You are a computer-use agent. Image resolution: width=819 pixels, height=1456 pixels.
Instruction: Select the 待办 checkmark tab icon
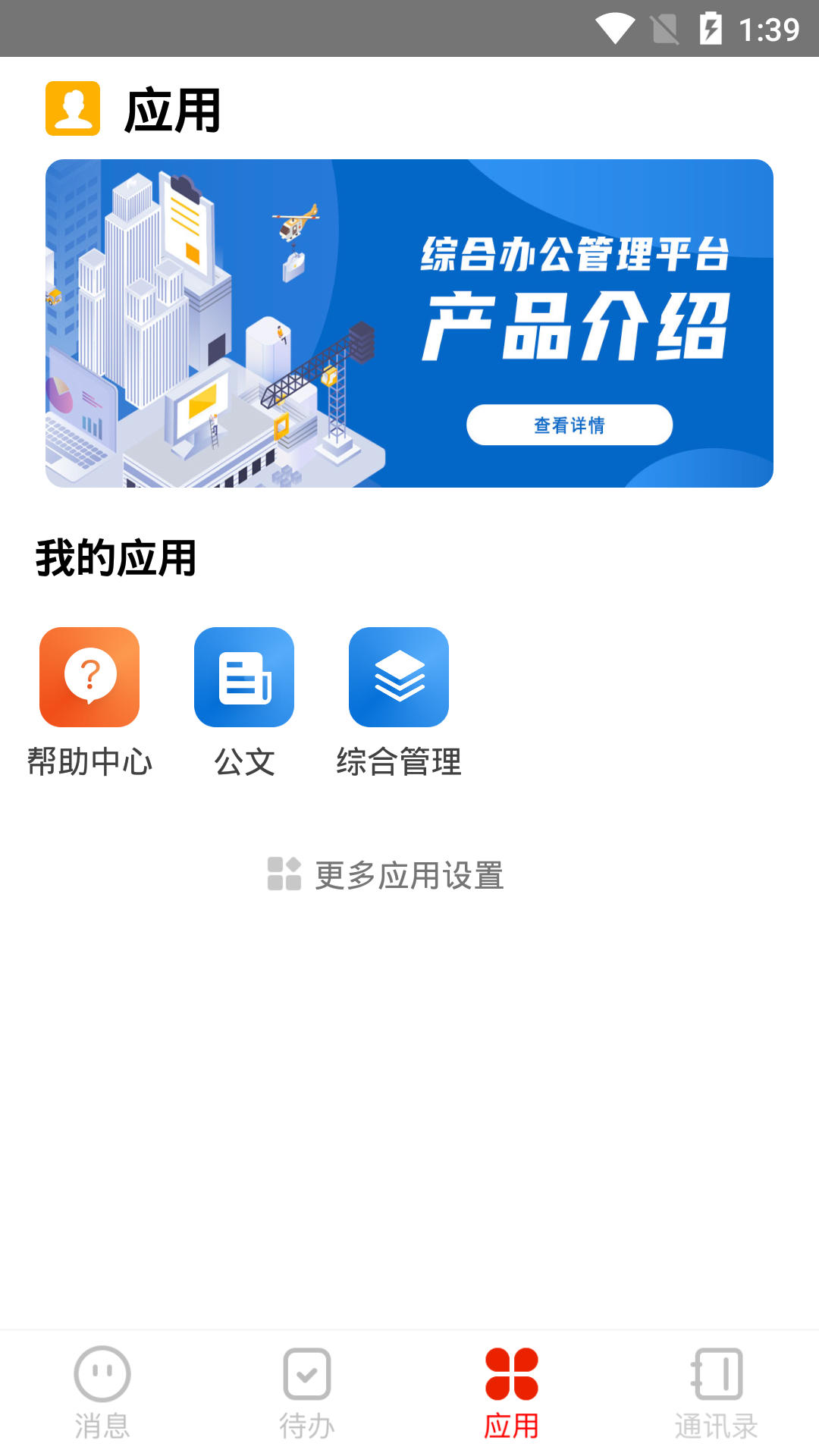306,1374
